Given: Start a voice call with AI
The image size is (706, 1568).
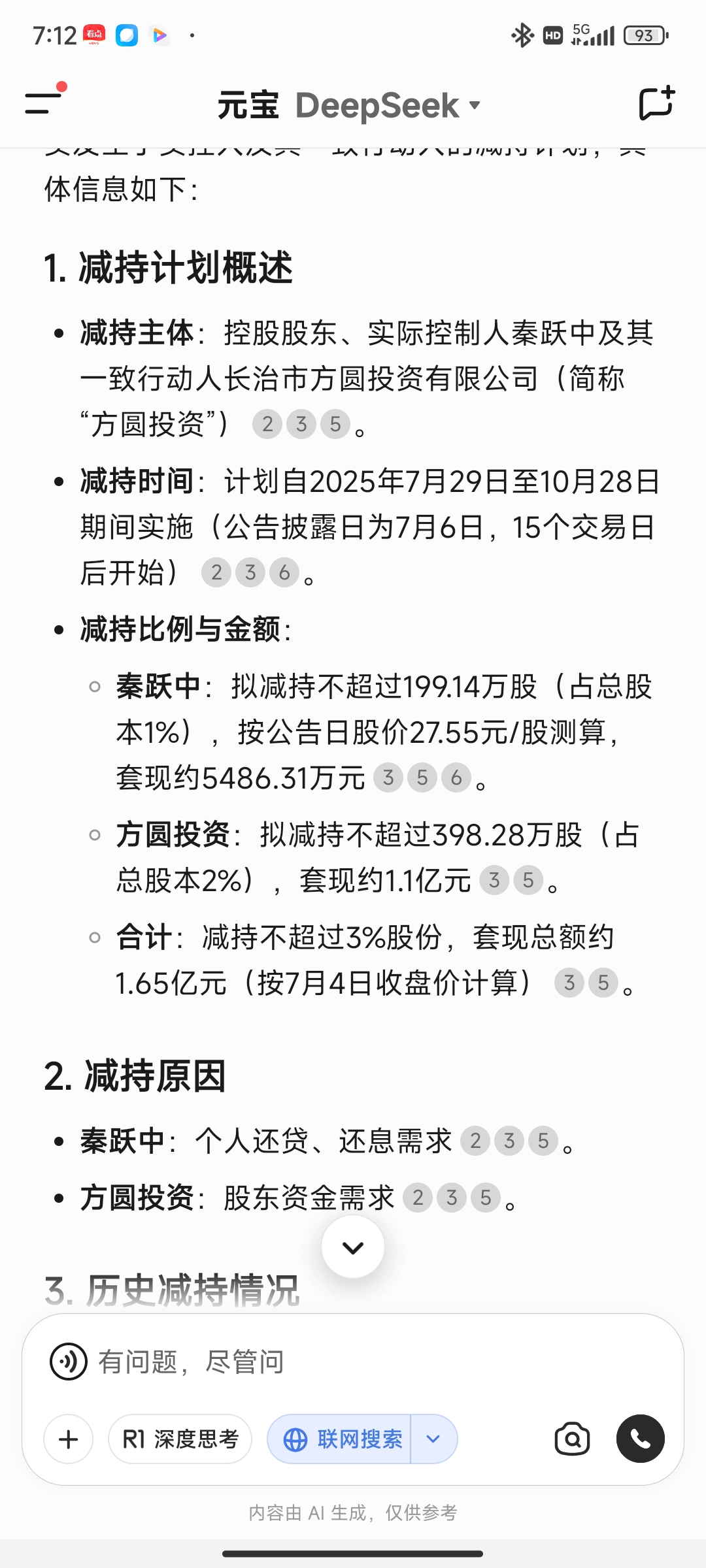Looking at the screenshot, I should point(641,1439).
